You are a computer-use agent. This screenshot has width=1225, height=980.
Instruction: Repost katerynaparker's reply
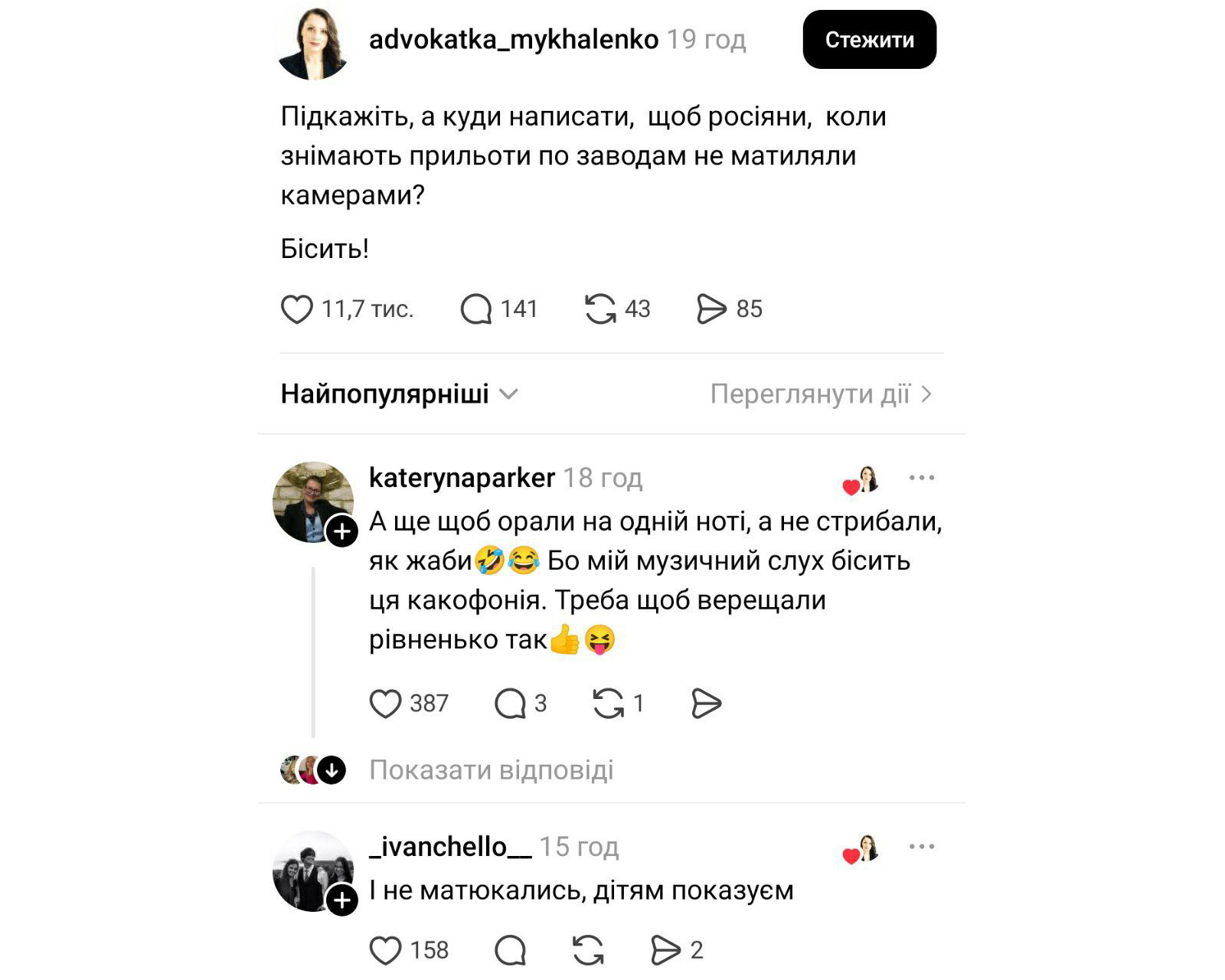608,704
